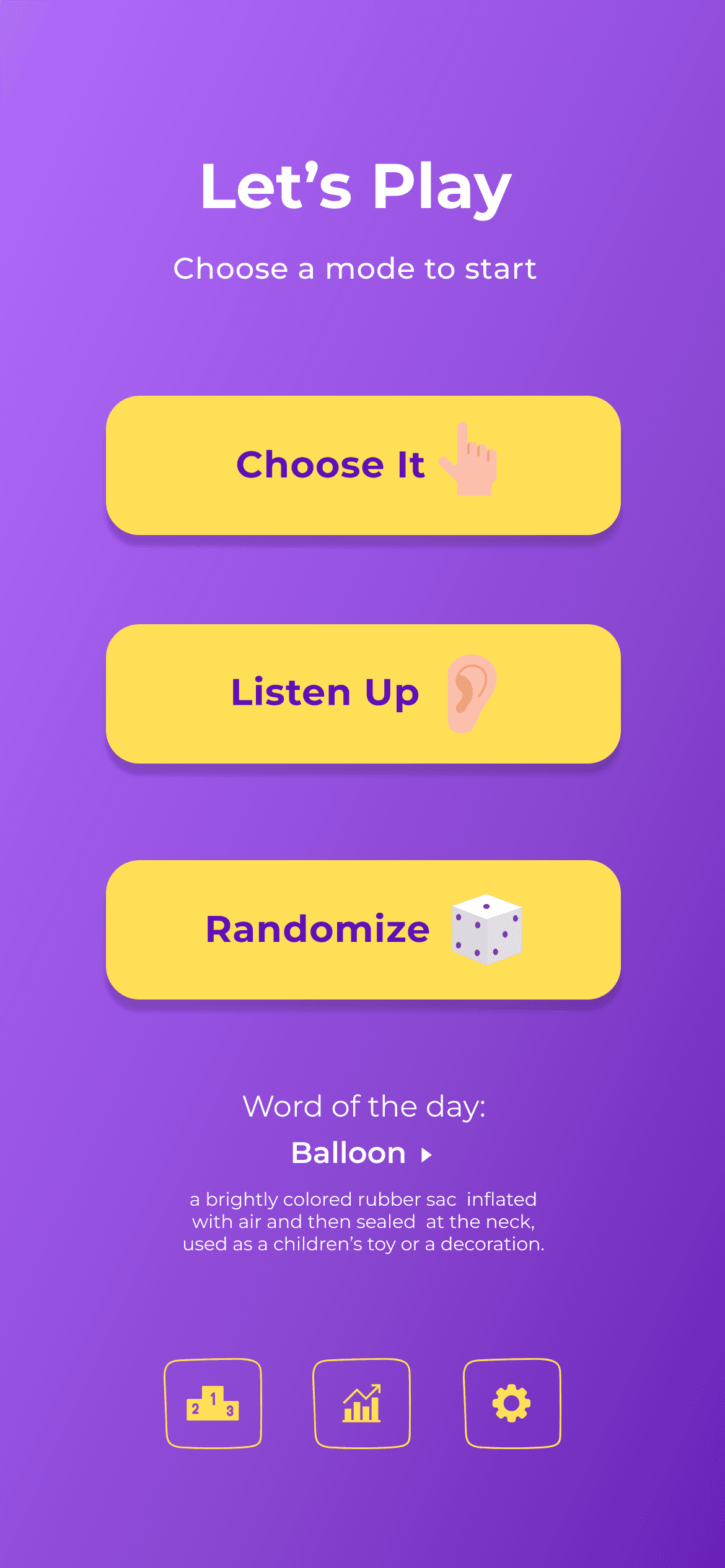Select the podium icon showing rankings 1-2-3
The width and height of the screenshot is (725, 1568).
pos(213,1404)
